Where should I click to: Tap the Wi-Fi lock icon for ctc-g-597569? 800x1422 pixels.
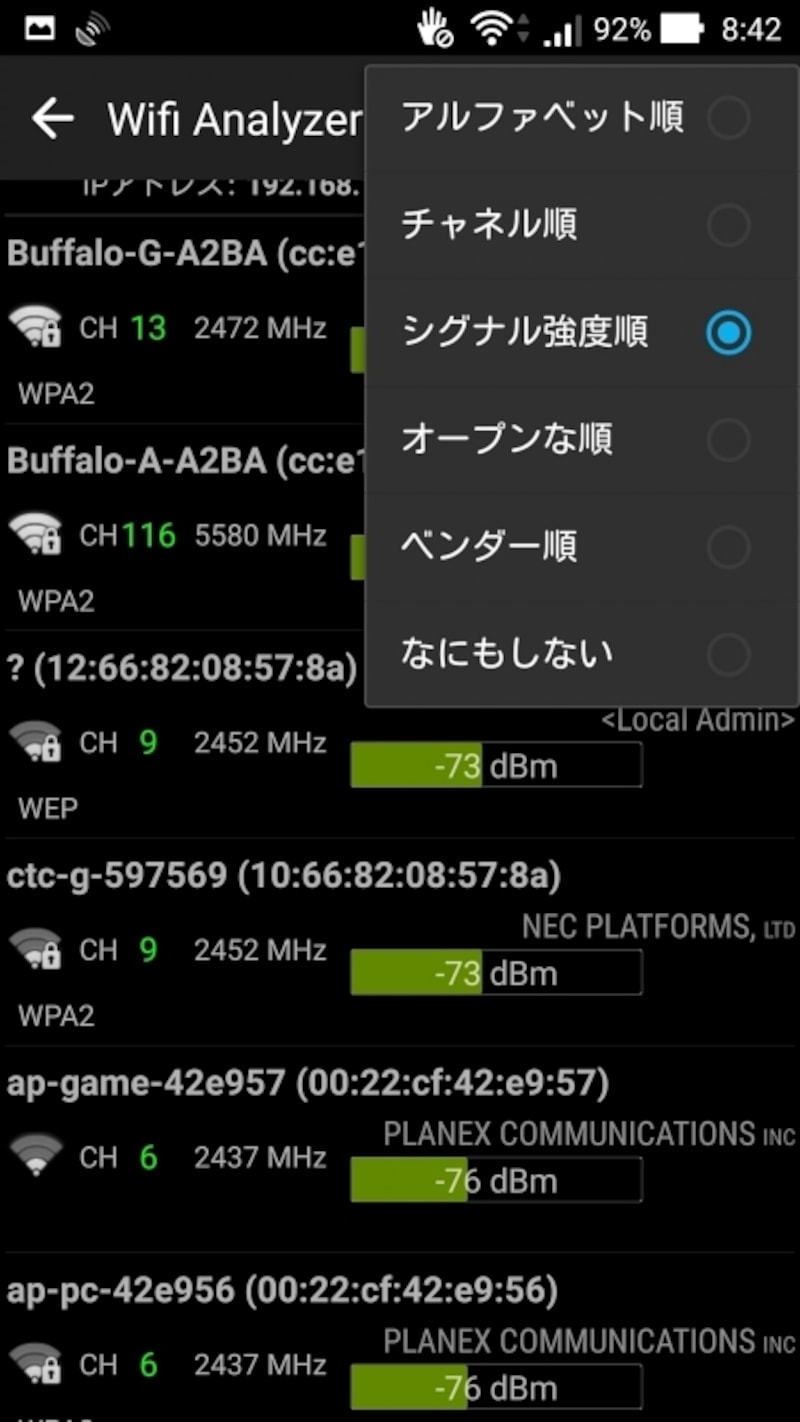point(36,948)
